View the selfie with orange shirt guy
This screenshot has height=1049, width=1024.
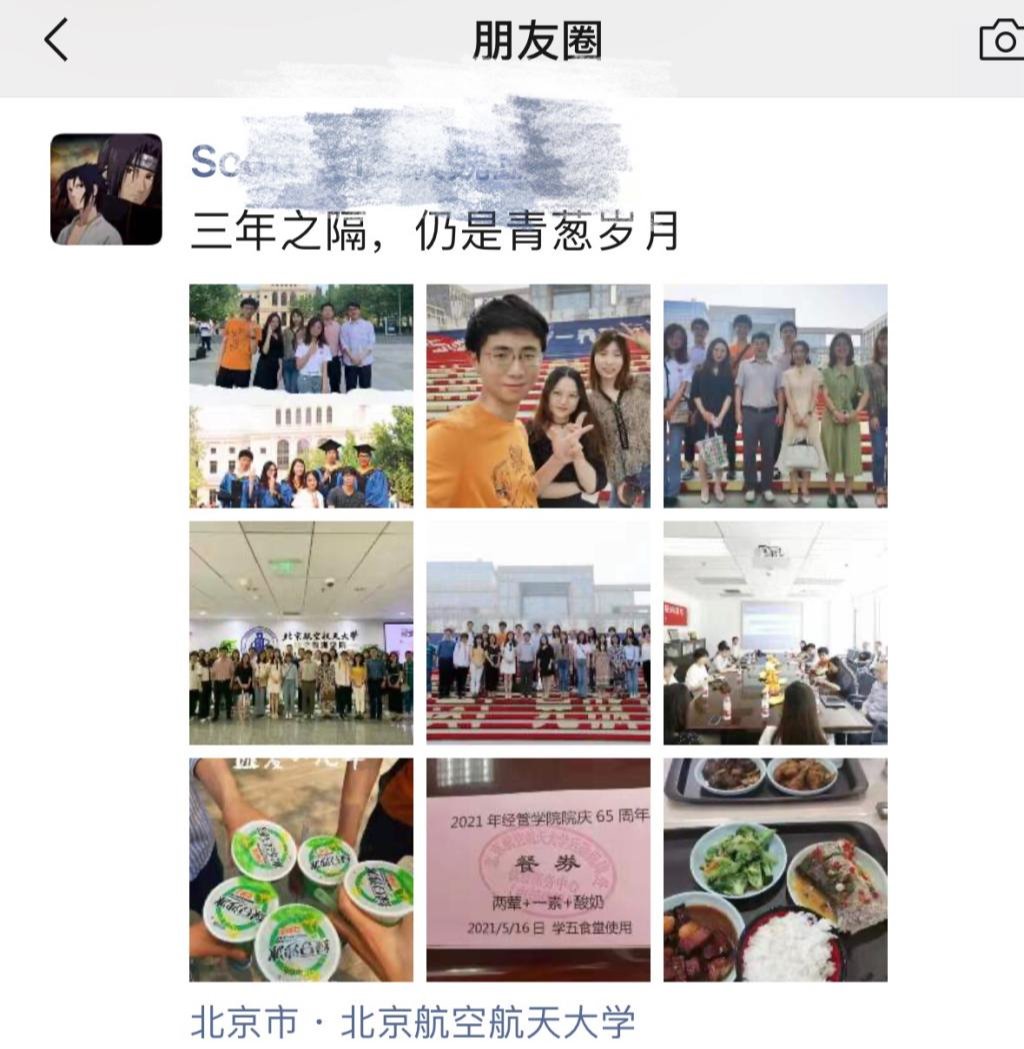coord(538,395)
